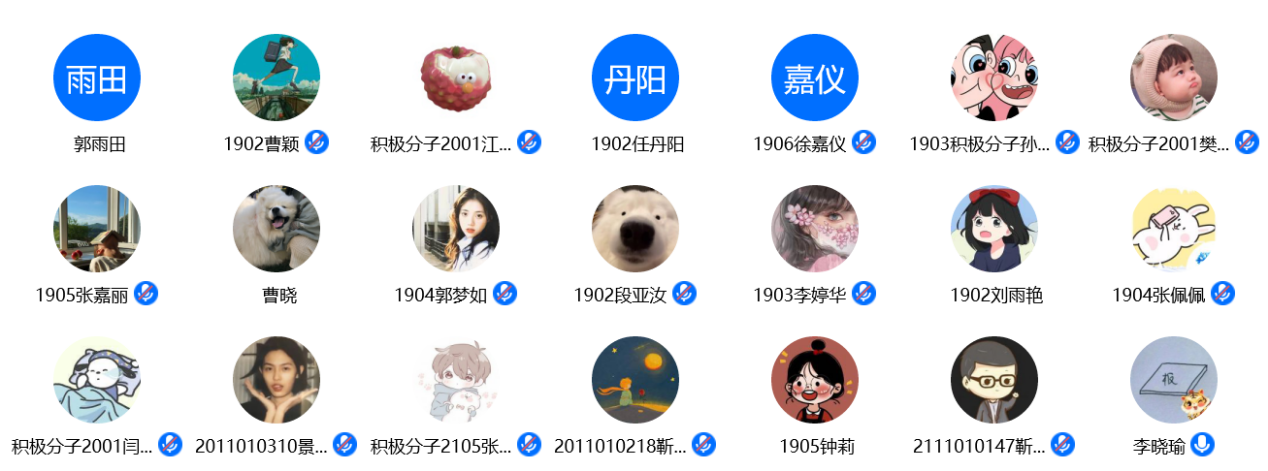Open the tile for 积极分子2001闫…
Image resolution: width=1268 pixels, height=471 pixels.
(97, 380)
